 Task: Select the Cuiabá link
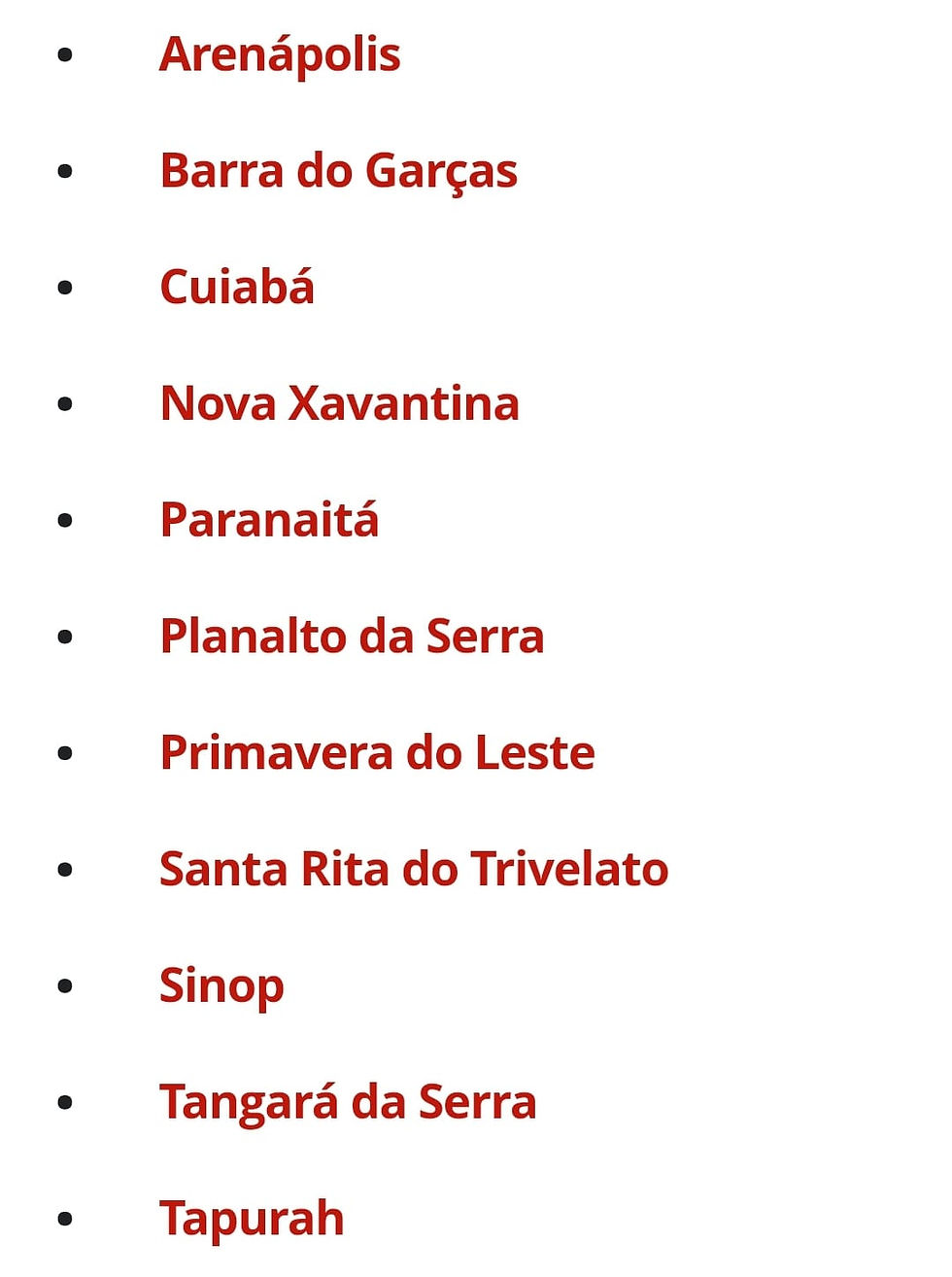[237, 288]
